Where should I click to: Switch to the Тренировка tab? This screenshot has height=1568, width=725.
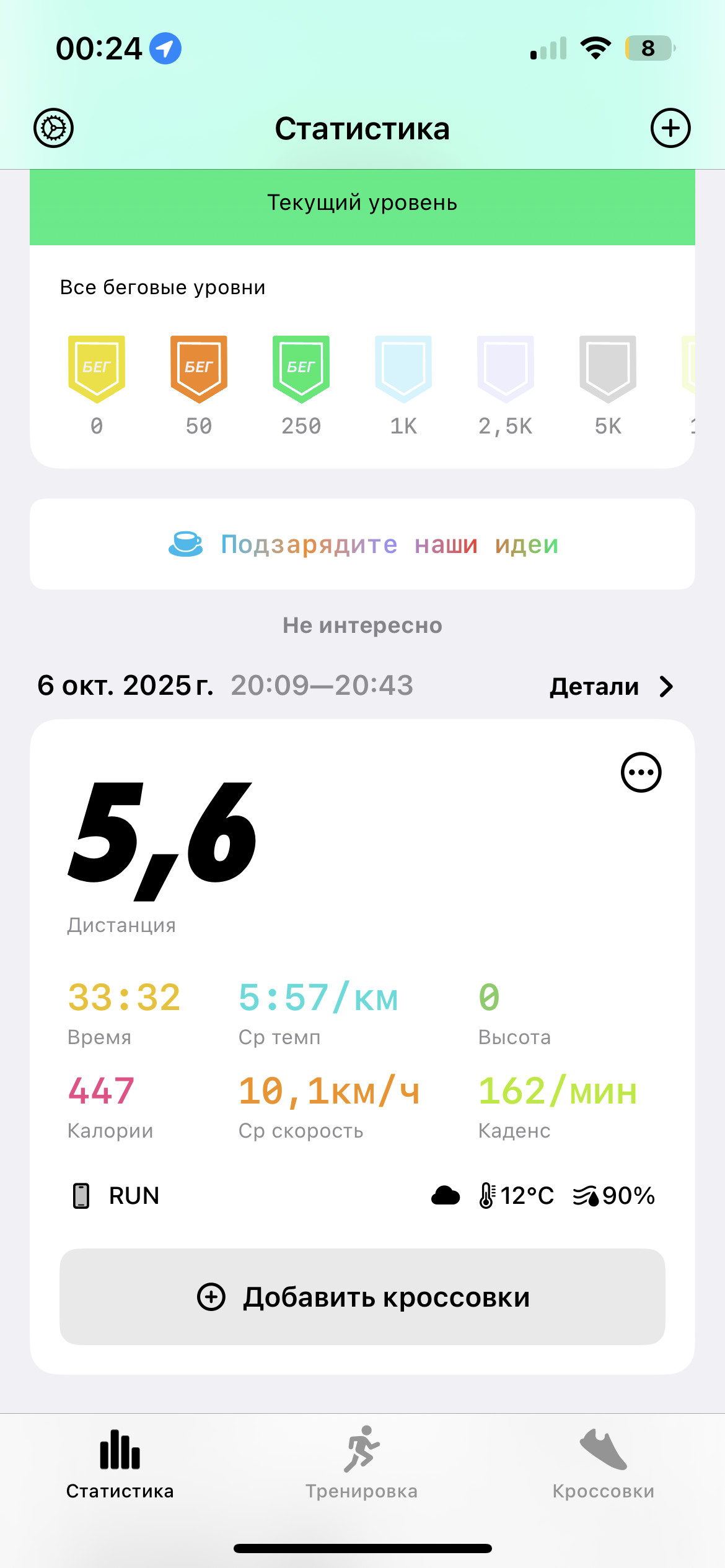point(362,1463)
